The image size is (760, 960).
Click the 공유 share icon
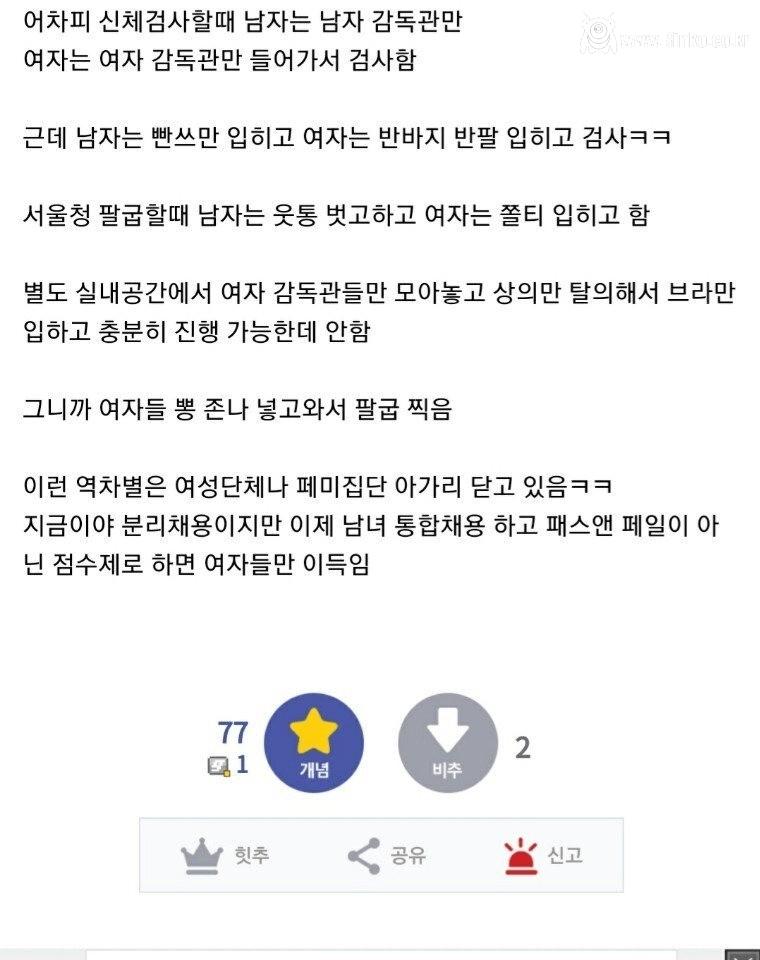(x=362, y=854)
